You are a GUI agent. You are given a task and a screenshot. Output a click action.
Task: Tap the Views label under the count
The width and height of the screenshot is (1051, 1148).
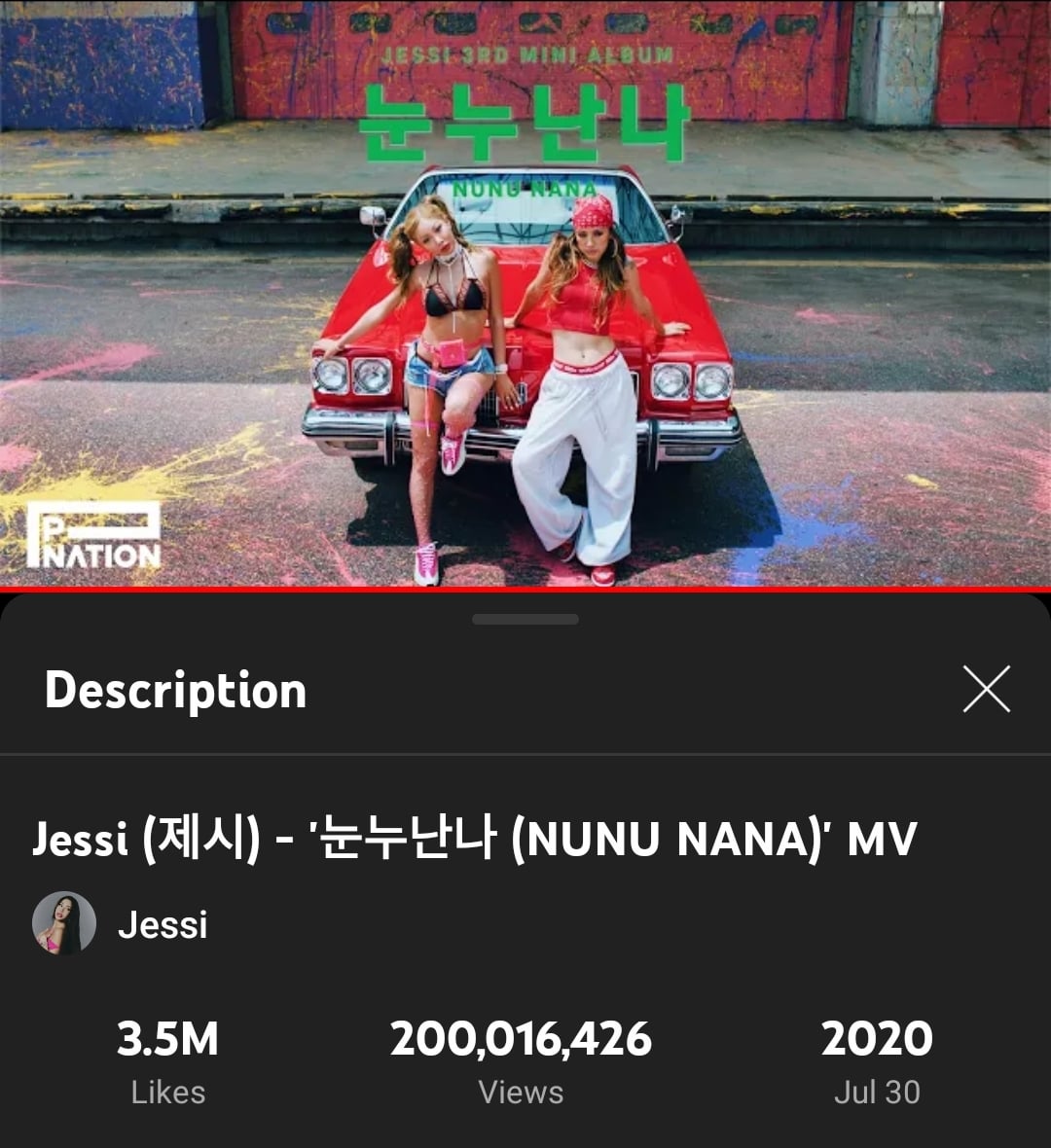(521, 1092)
